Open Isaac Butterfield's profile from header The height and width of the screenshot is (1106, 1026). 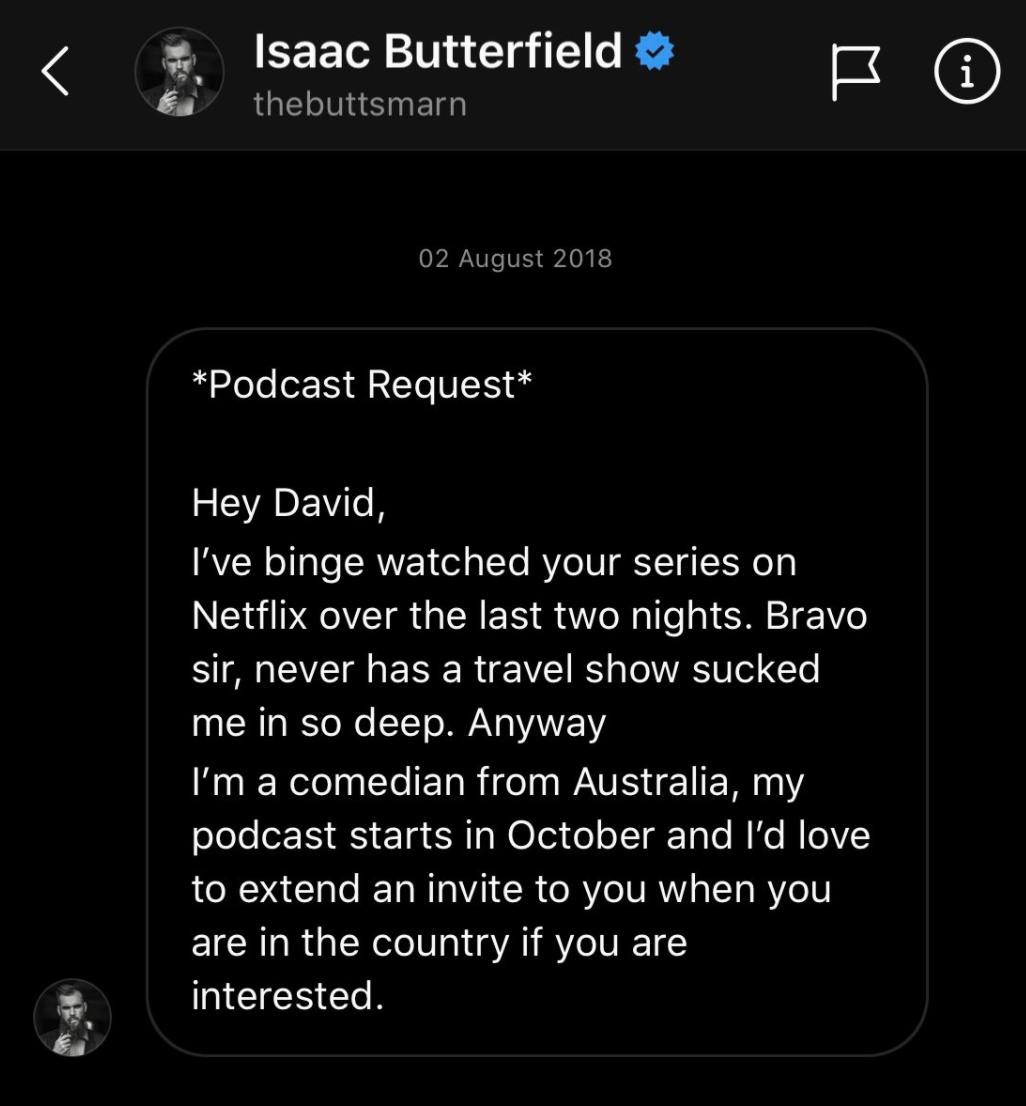(179, 72)
